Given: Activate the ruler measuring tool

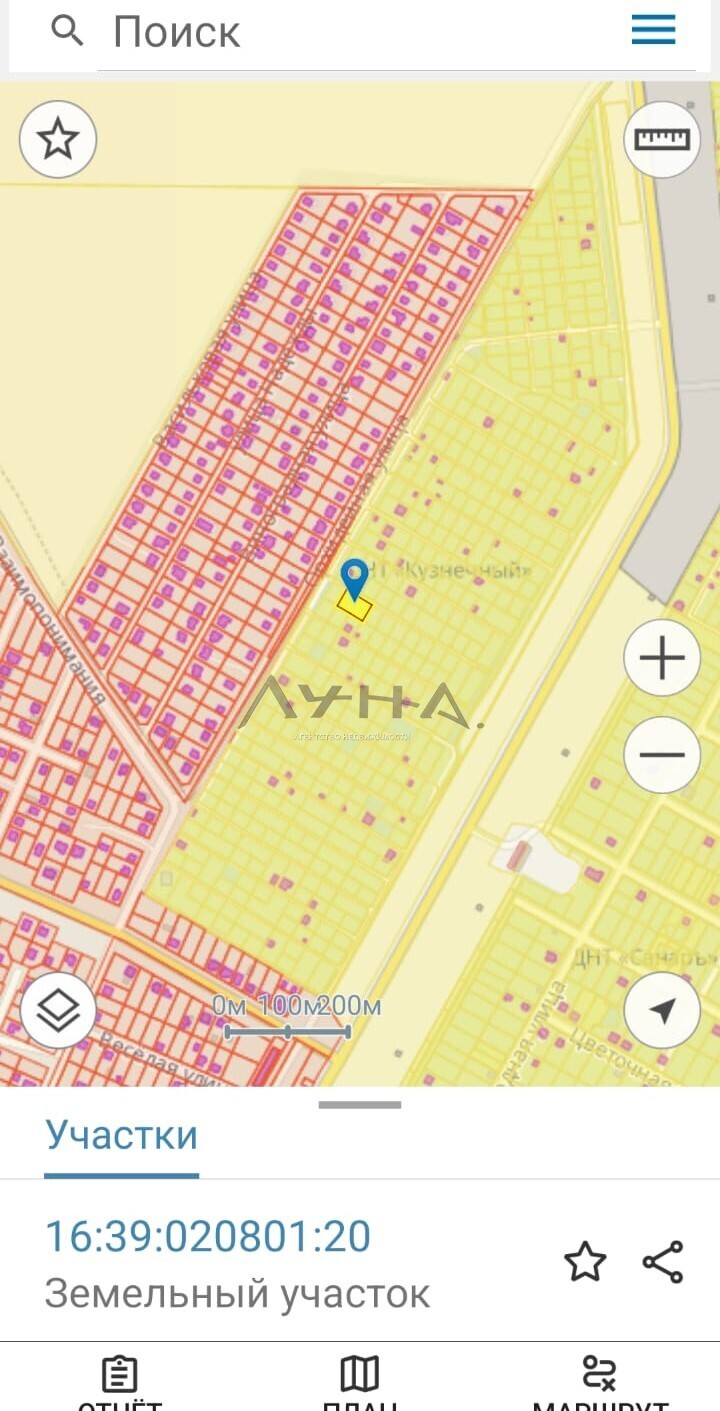Looking at the screenshot, I should 662,139.
